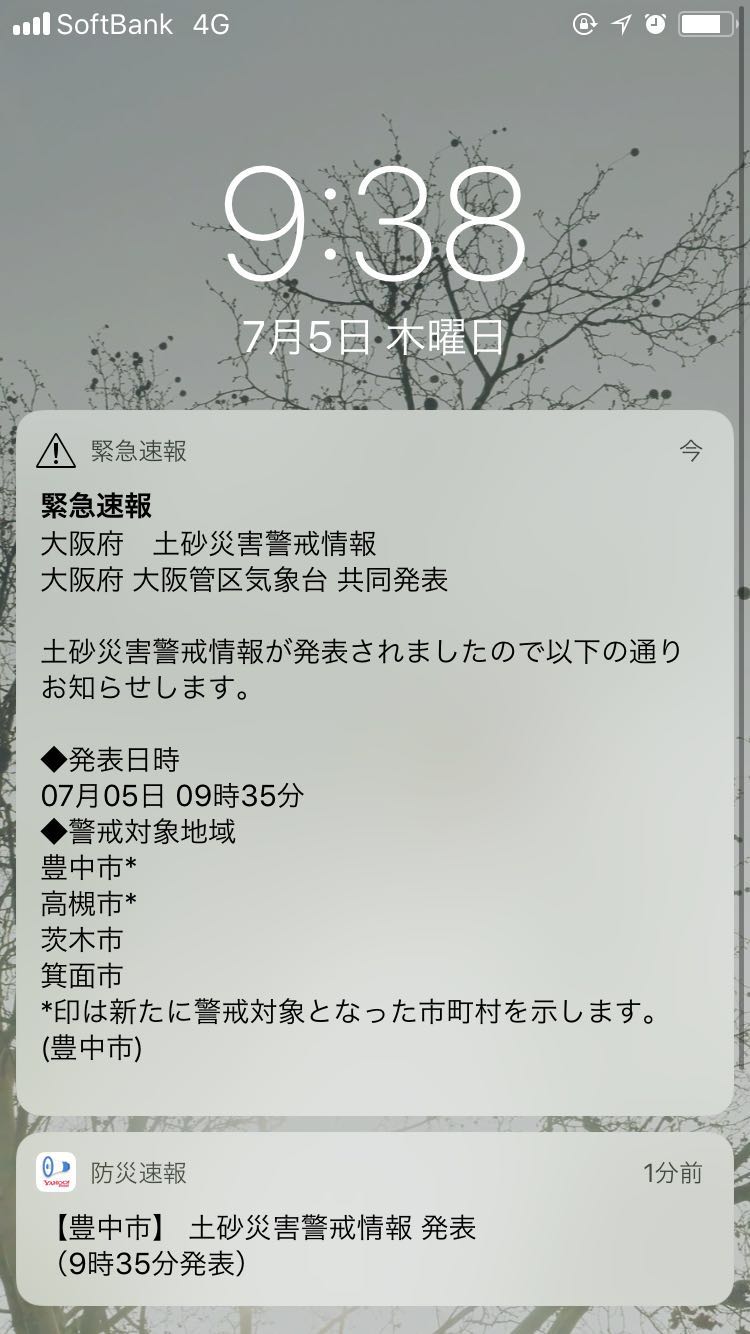
Task: Open the Yahoo 防災速報 notification for 豊中市
Action: 374,1218
